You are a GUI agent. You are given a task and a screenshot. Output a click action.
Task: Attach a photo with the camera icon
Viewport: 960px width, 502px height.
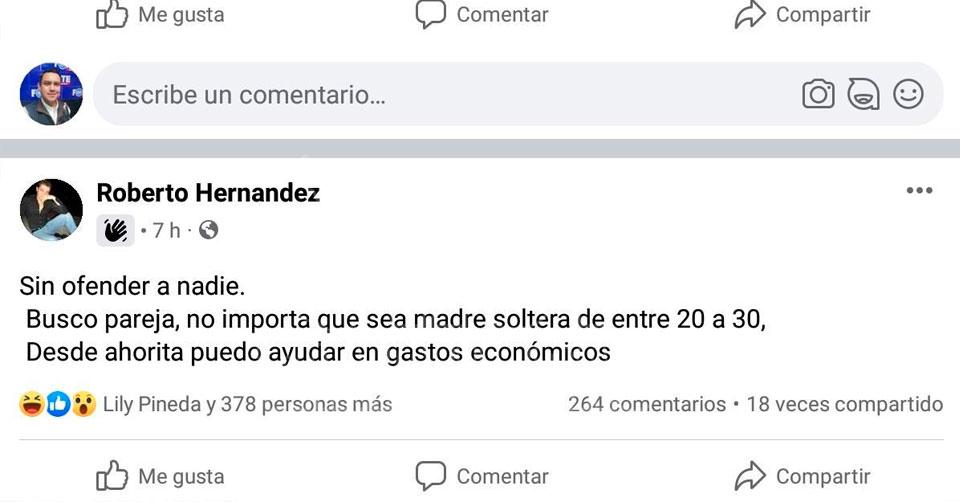818,95
